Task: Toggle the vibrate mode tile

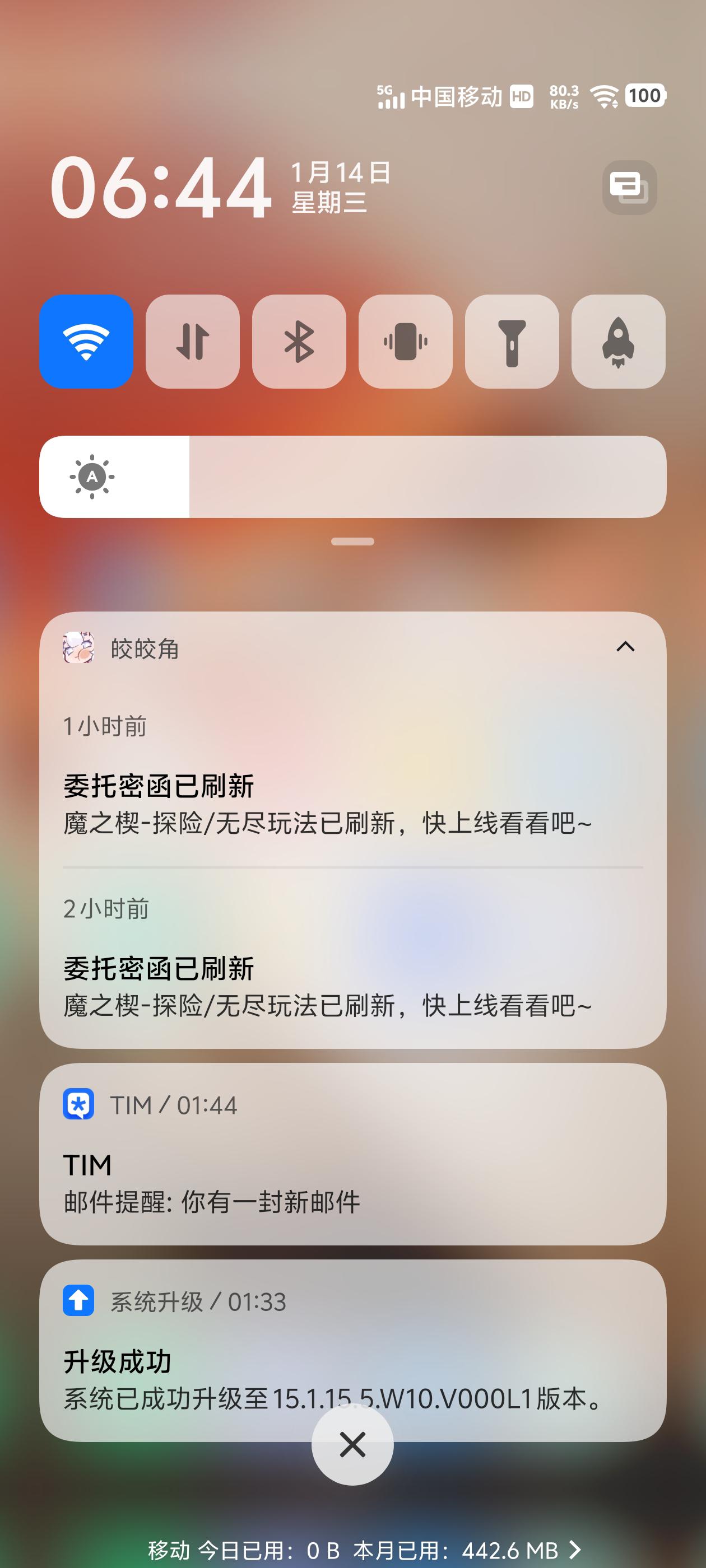Action: pyautogui.click(x=405, y=342)
